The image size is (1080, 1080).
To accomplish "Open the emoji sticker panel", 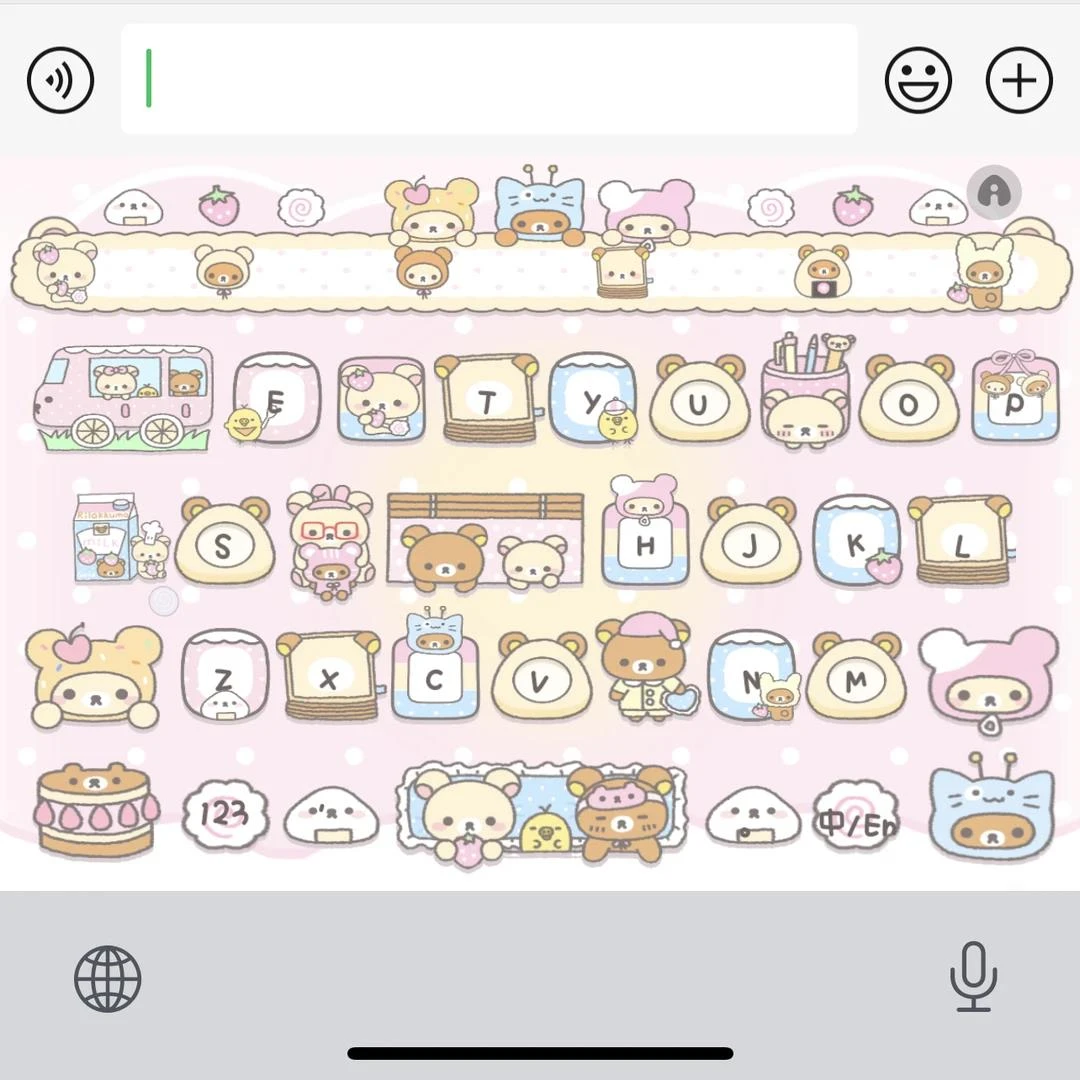I will point(918,80).
